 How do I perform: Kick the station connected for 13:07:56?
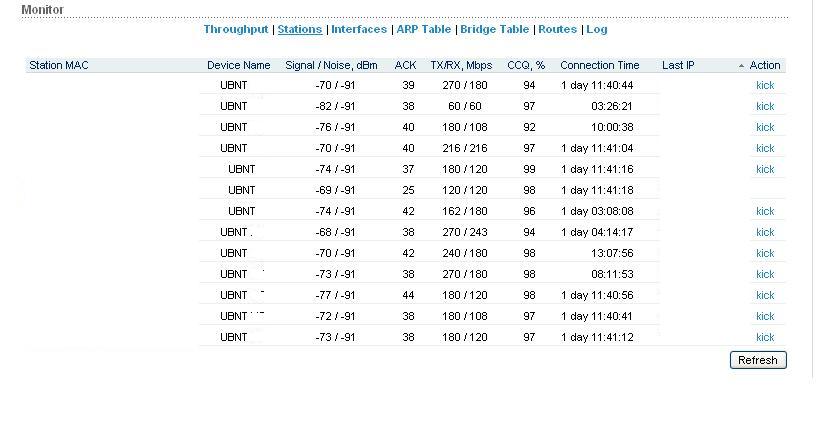tap(765, 253)
